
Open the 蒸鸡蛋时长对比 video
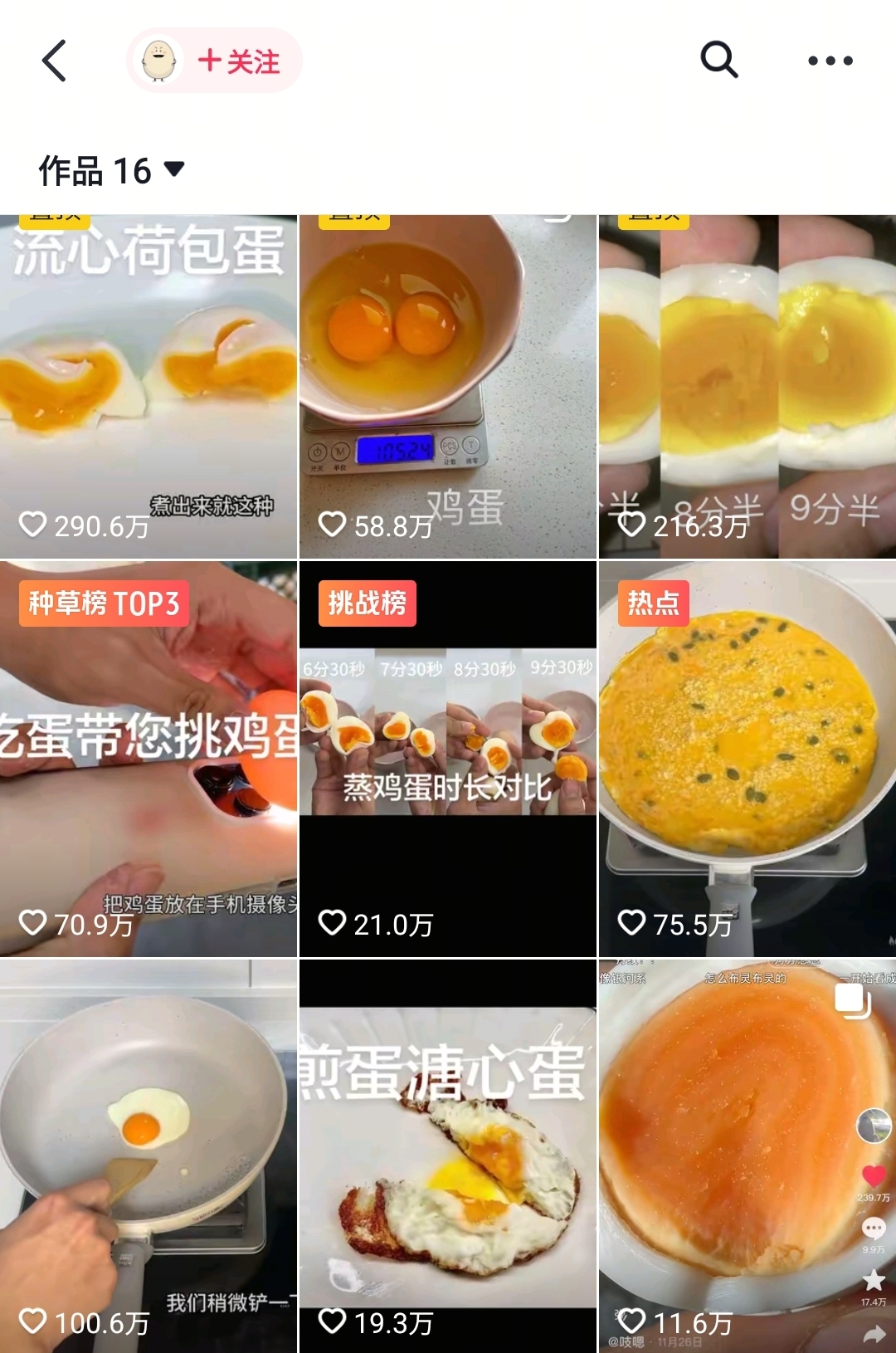[447, 759]
